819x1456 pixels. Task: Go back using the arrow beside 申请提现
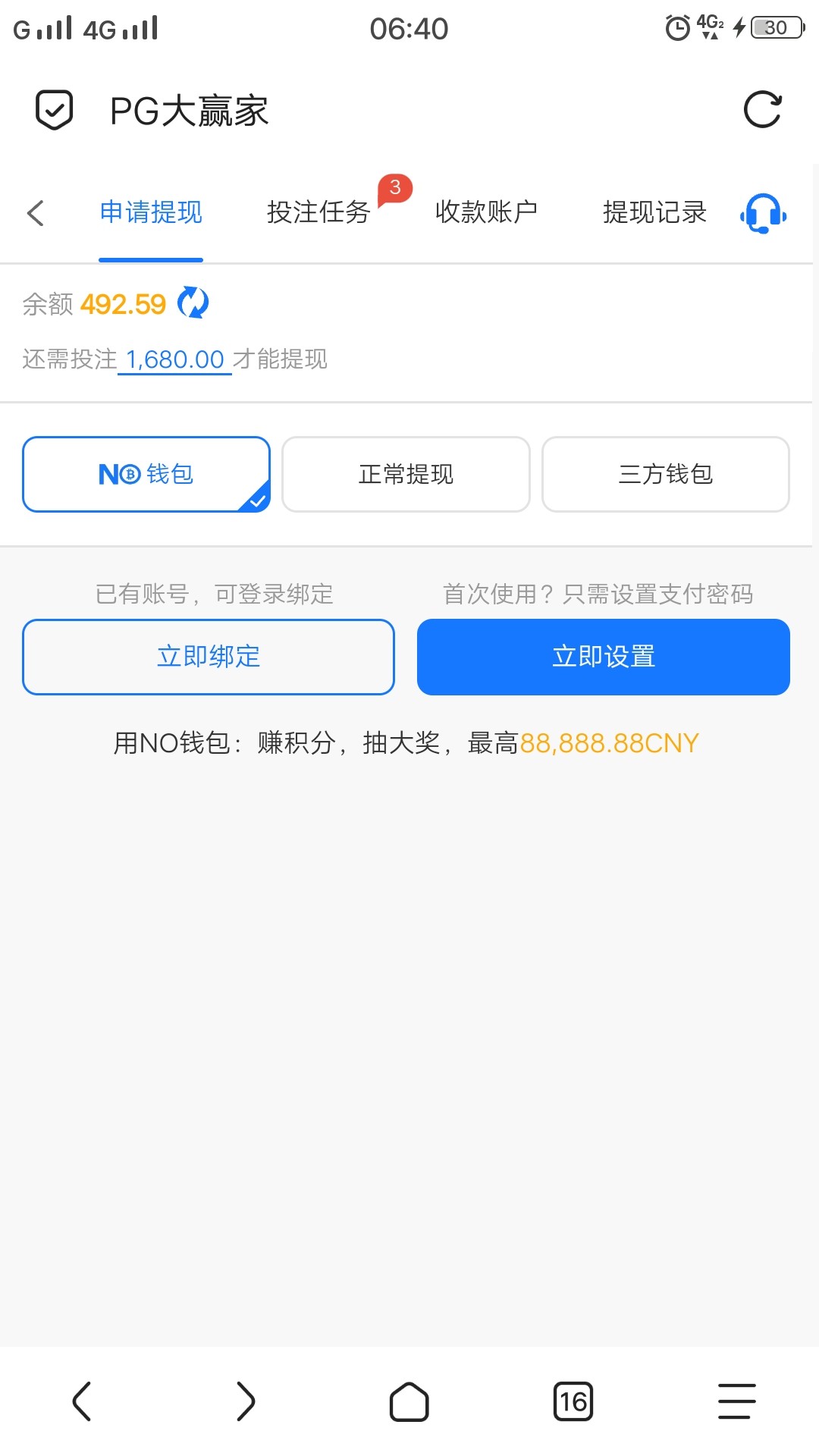click(36, 213)
